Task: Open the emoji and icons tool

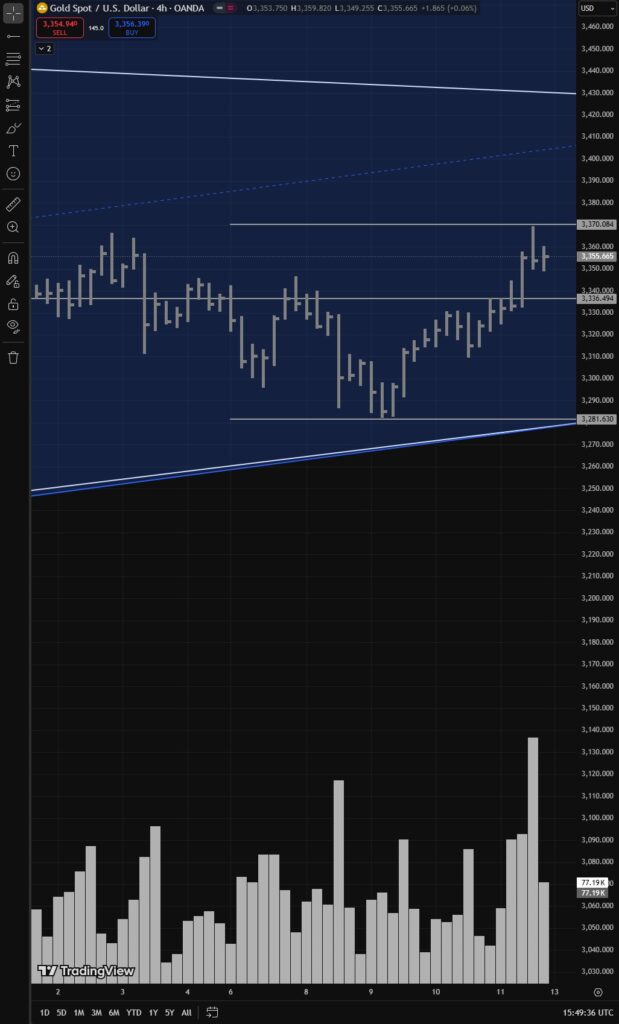Action: [x=13, y=174]
